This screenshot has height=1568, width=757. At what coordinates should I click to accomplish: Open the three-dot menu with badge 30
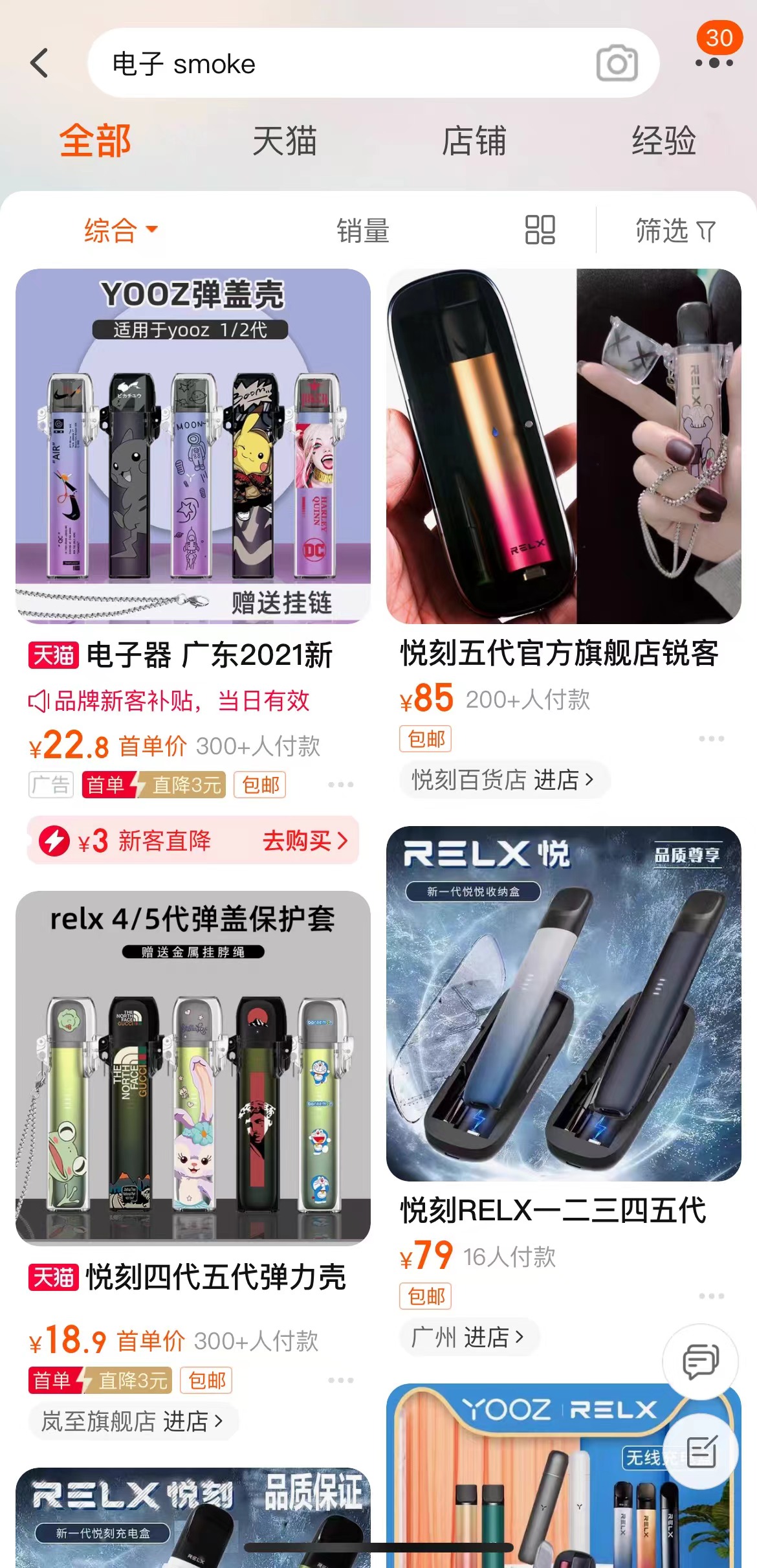point(714,62)
